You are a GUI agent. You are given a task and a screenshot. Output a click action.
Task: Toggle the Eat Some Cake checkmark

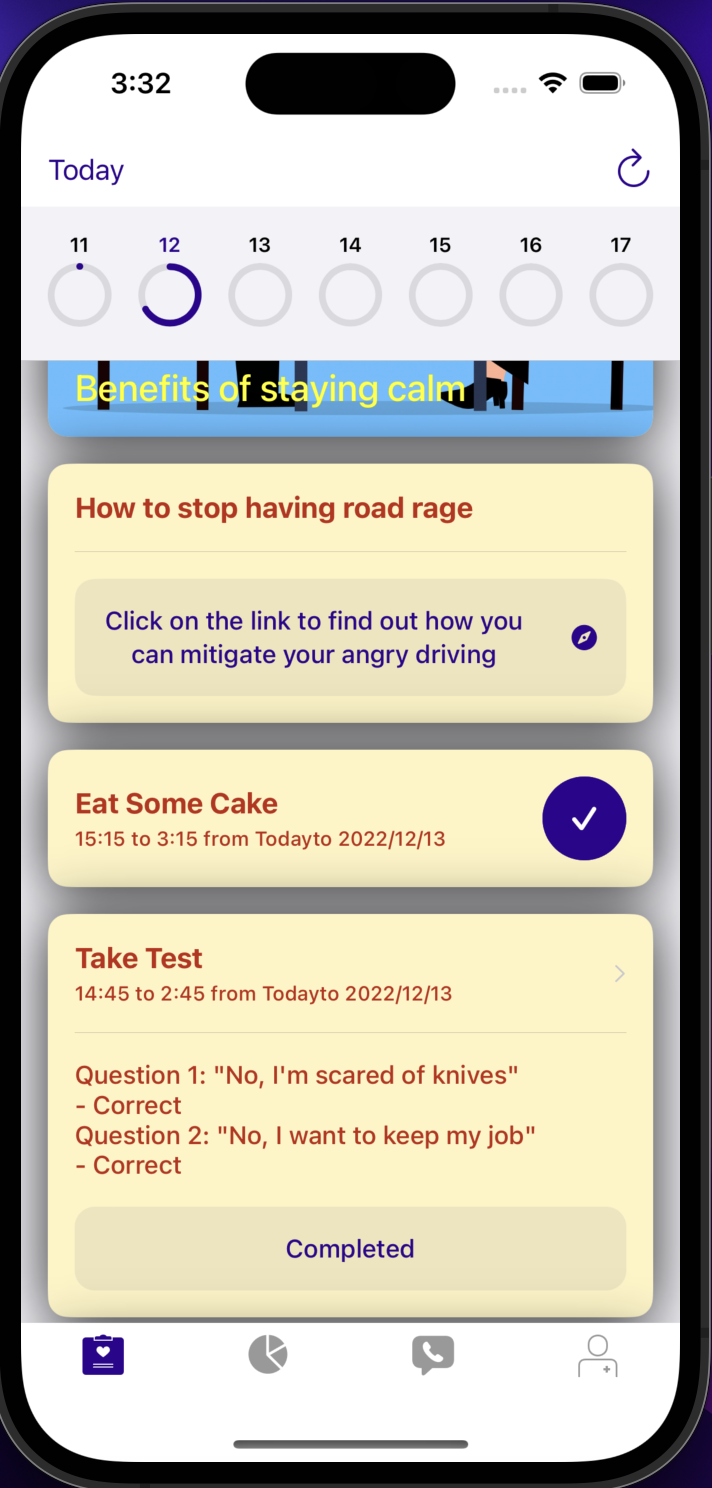point(584,818)
